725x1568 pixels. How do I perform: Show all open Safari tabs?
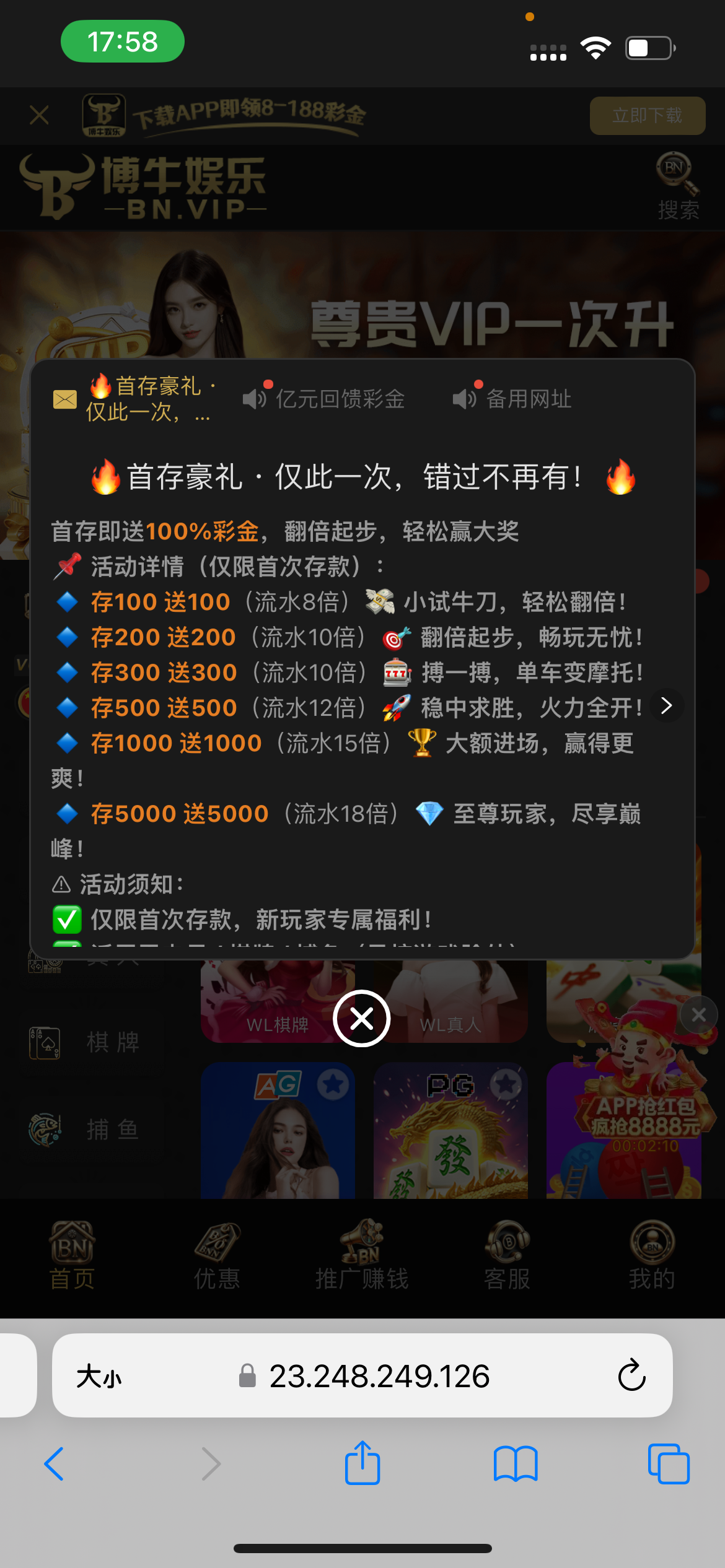tap(668, 1464)
